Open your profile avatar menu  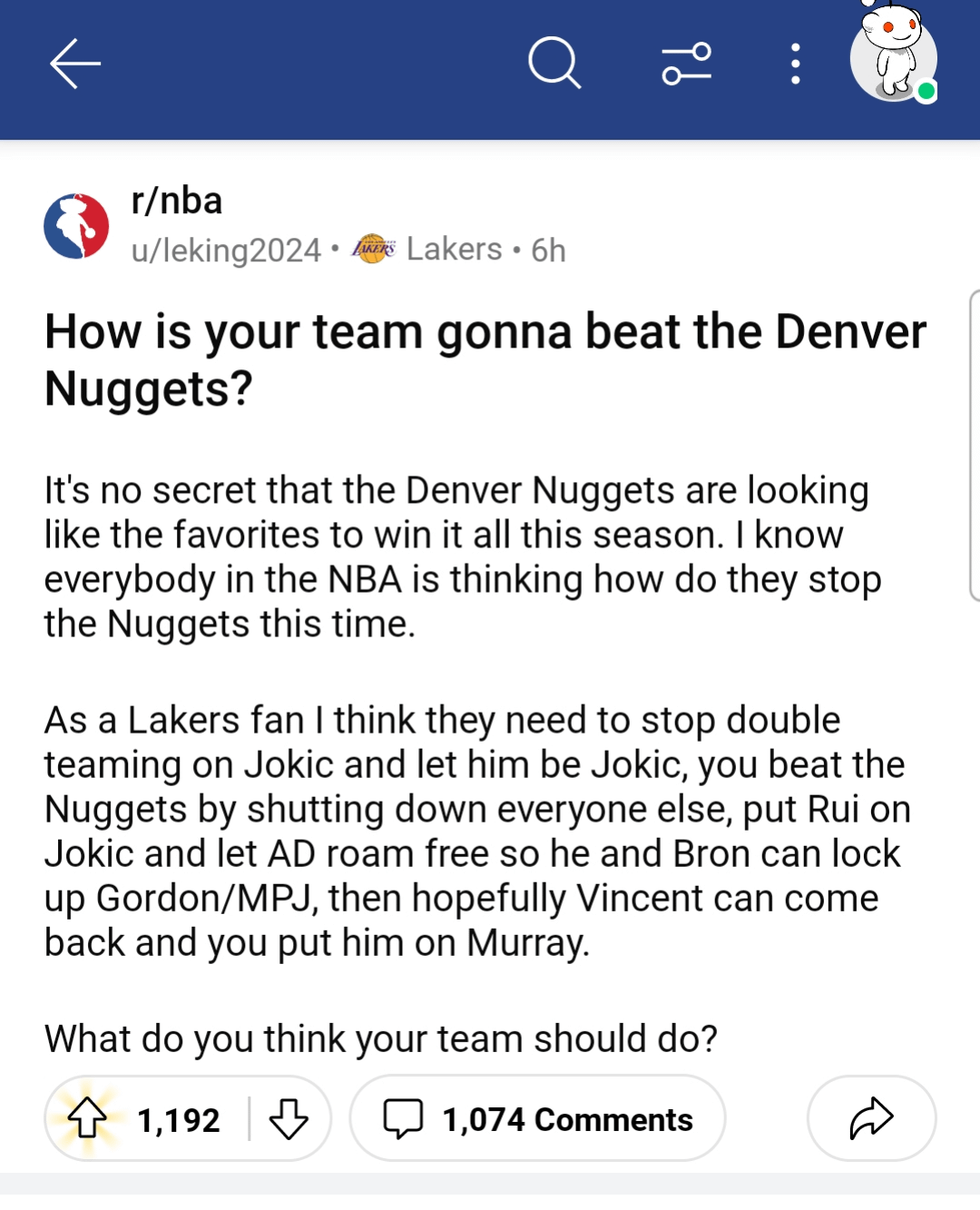click(x=894, y=56)
